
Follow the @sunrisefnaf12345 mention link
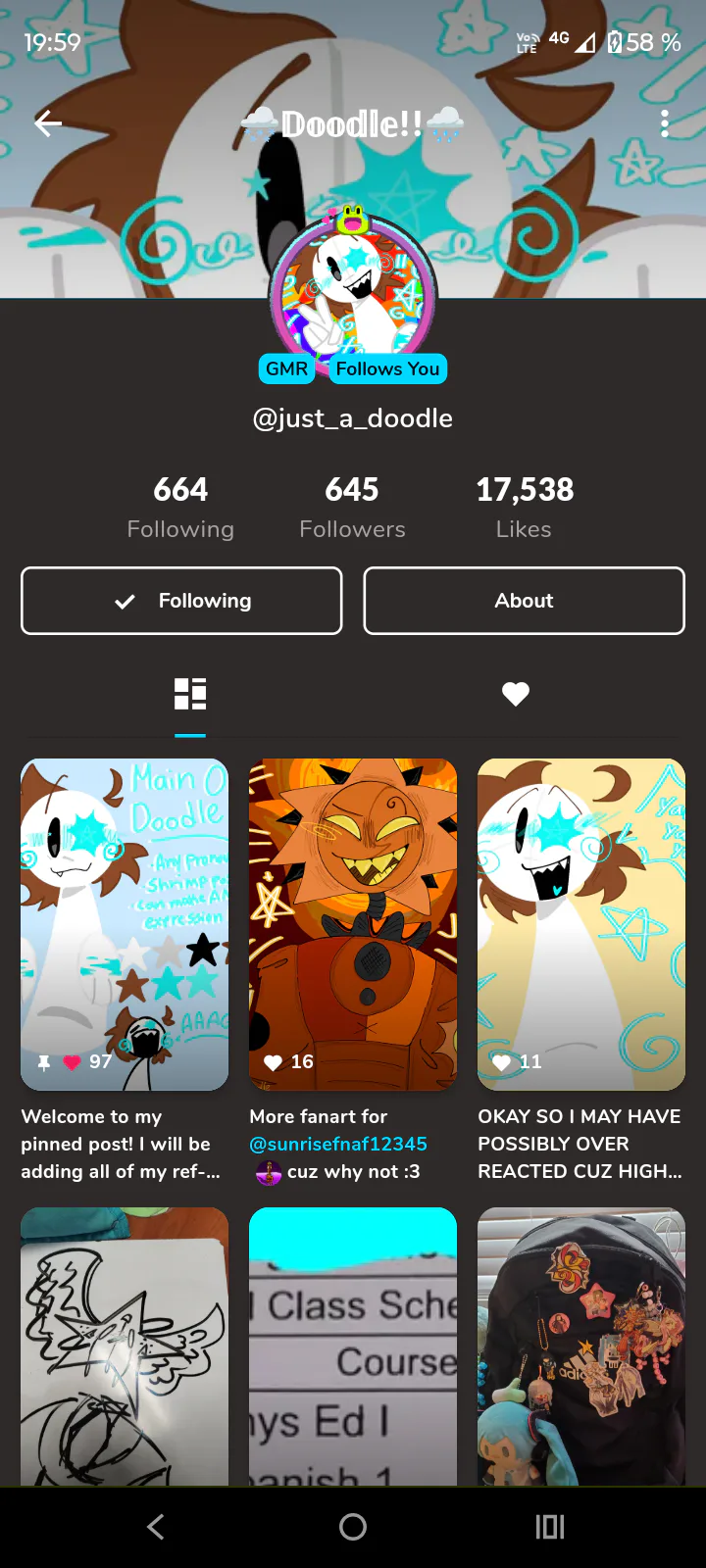(x=338, y=1144)
